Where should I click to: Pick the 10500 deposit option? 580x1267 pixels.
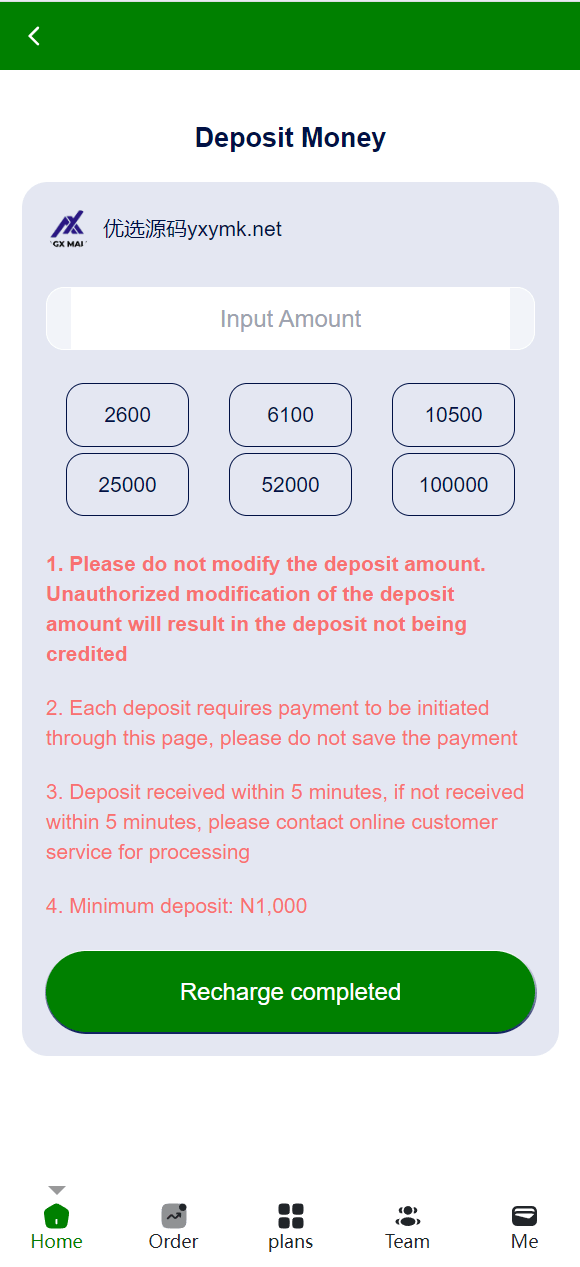[x=453, y=415]
